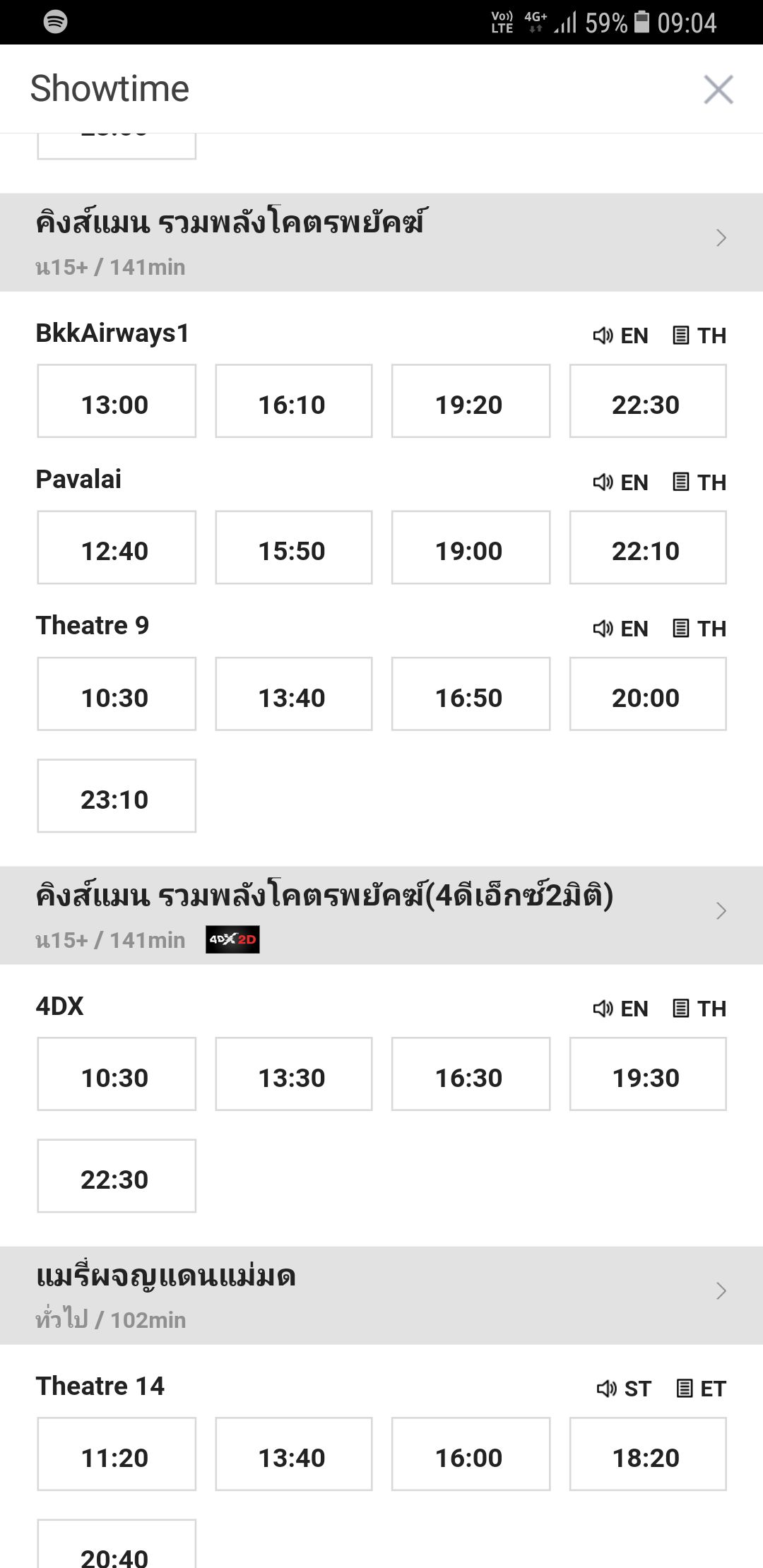
Task: Select 11:20 showtime in Theatre 14
Action: 116,1454
